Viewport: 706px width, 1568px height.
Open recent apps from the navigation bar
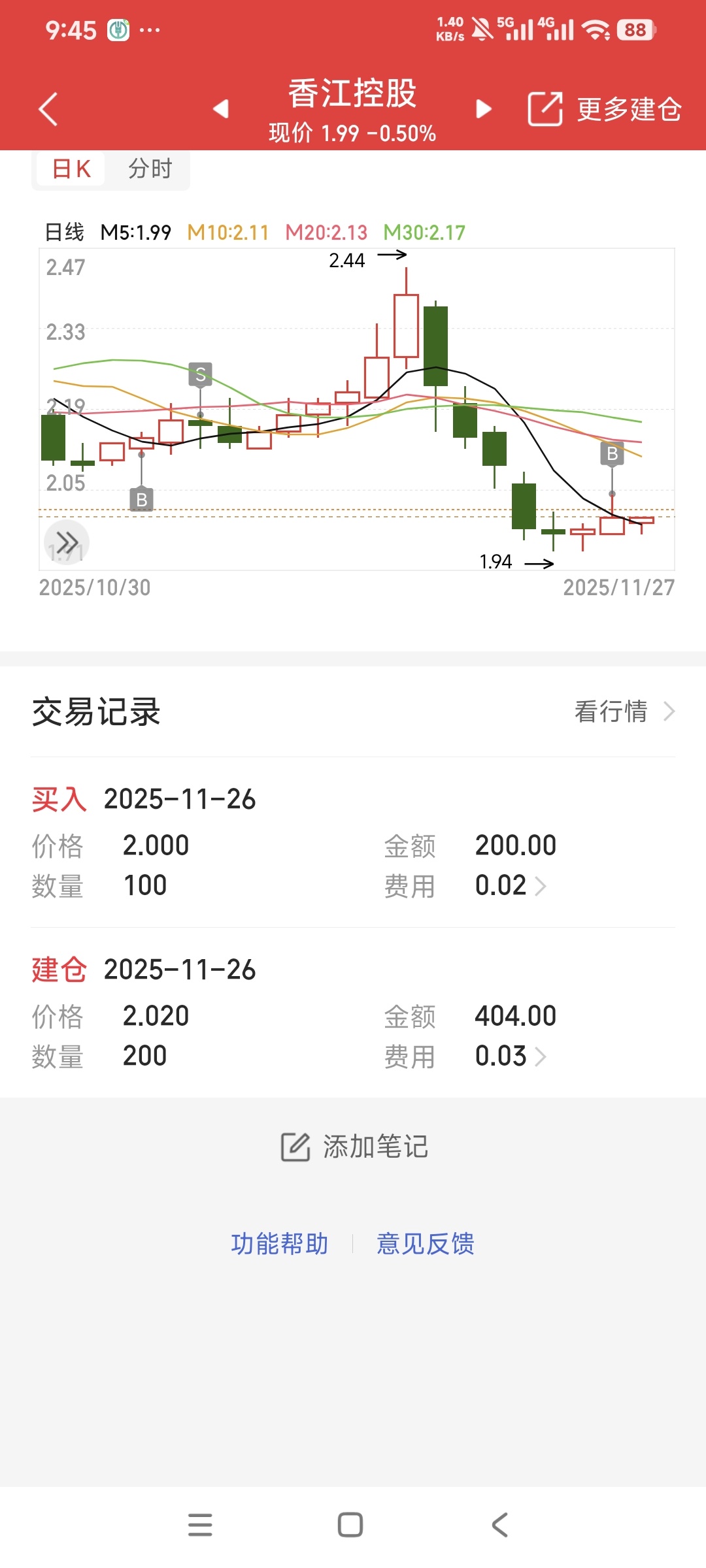[x=200, y=1525]
